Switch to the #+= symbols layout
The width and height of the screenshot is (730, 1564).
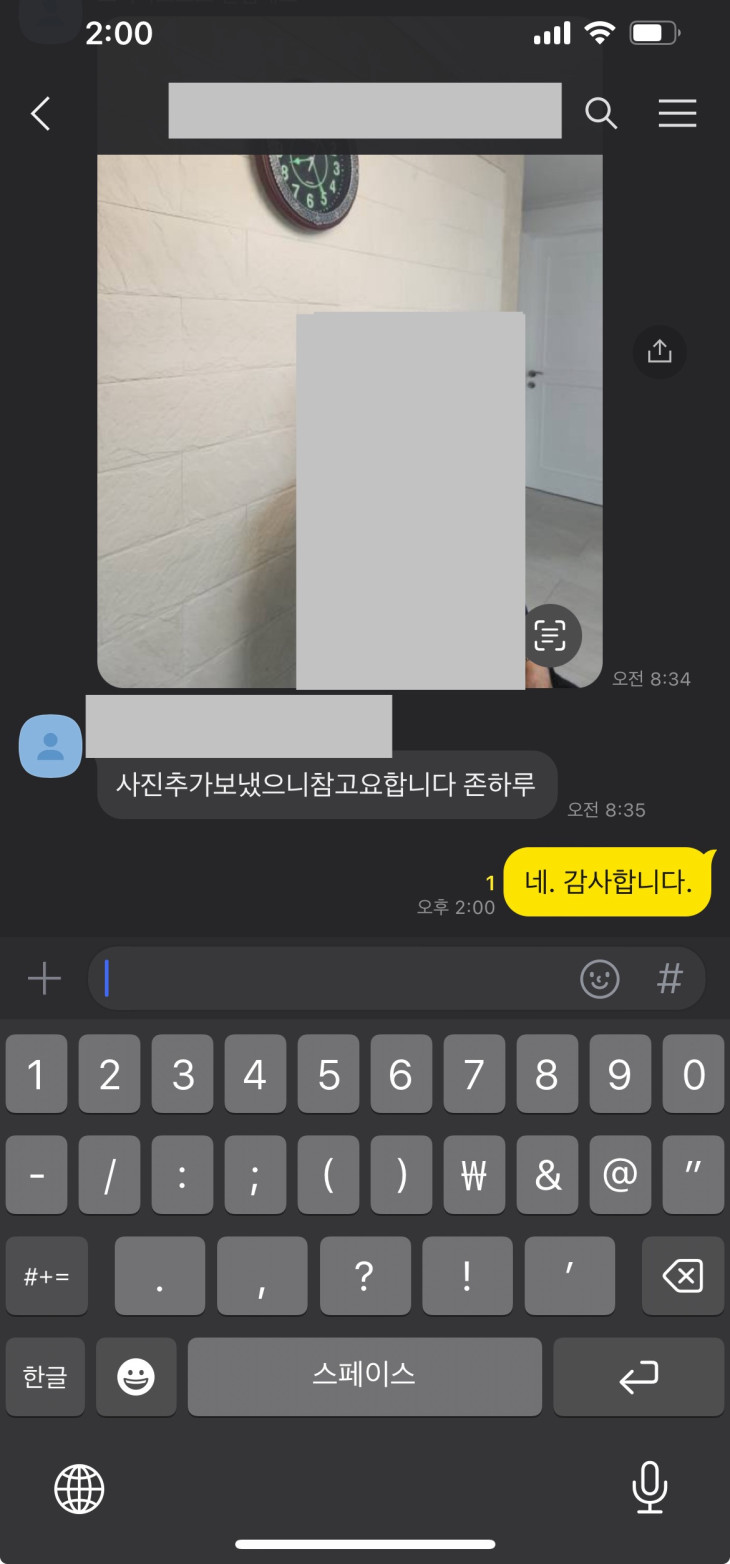coord(46,1276)
